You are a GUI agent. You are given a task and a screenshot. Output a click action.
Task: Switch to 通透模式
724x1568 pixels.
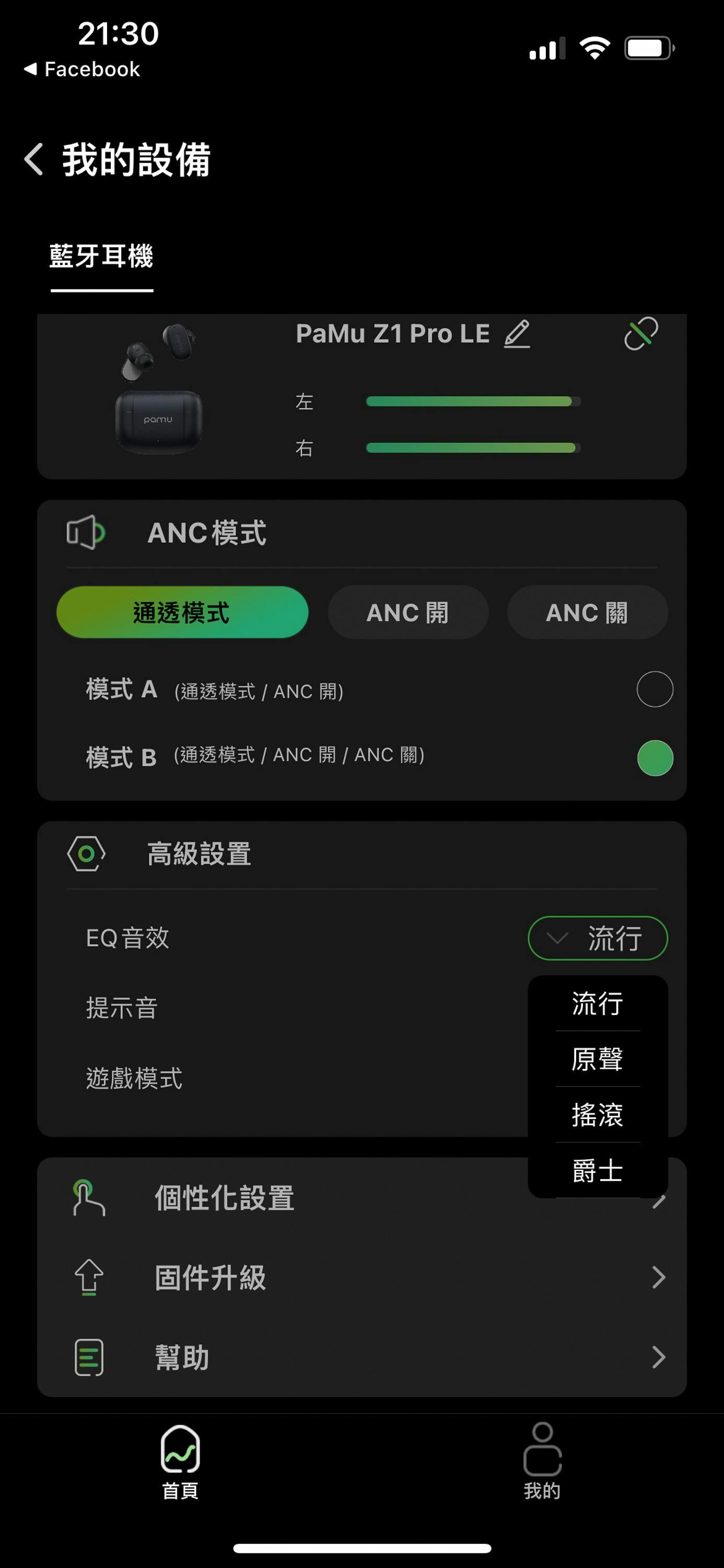click(182, 613)
